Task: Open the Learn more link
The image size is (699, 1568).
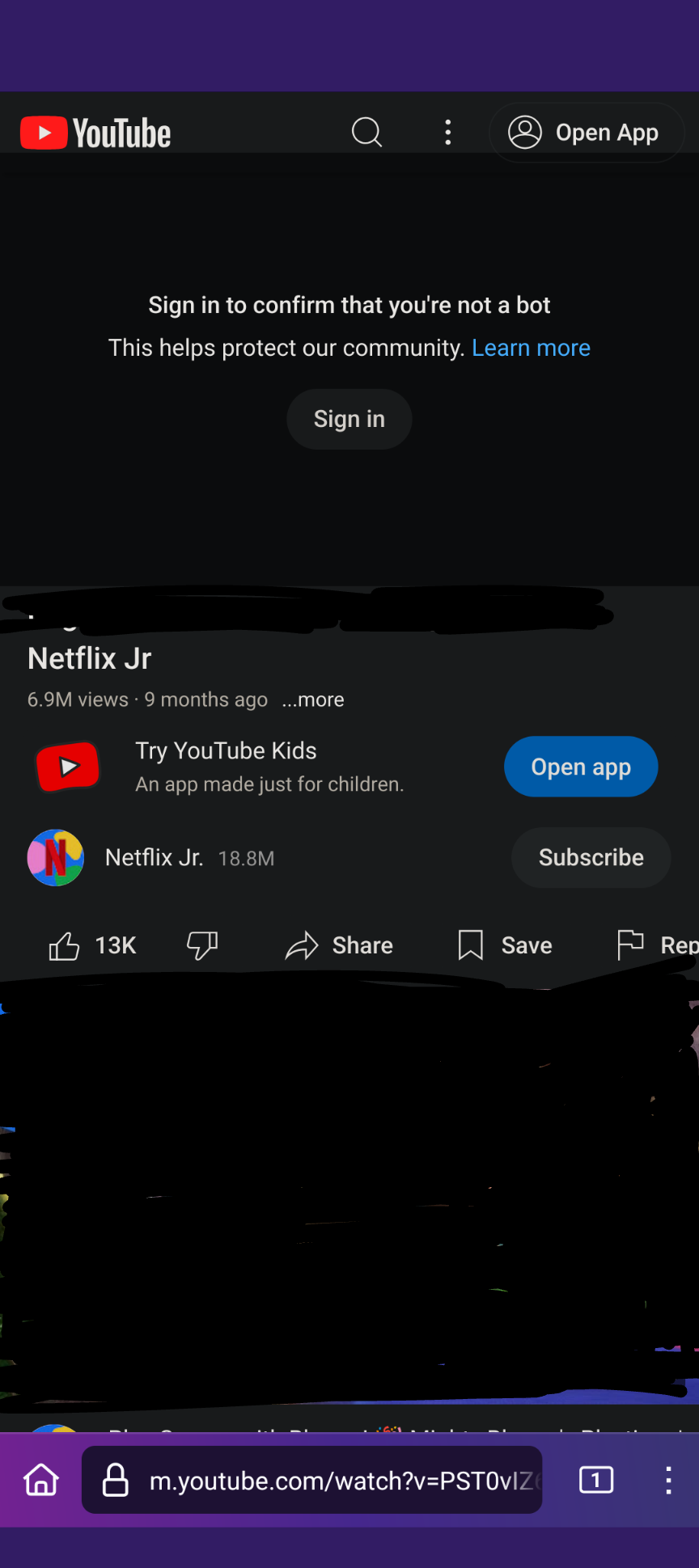Action: [x=531, y=348]
